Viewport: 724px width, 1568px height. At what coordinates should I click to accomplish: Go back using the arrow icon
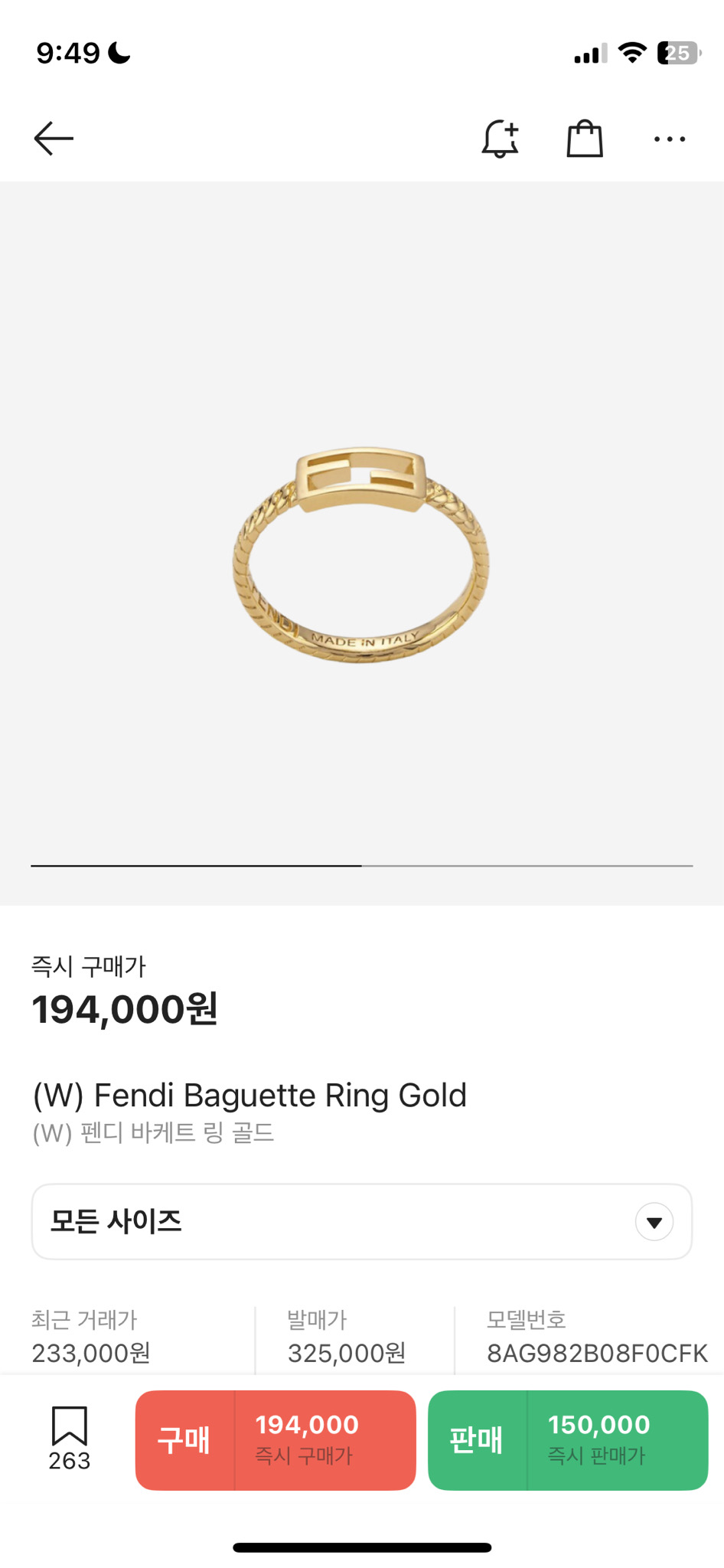54,139
